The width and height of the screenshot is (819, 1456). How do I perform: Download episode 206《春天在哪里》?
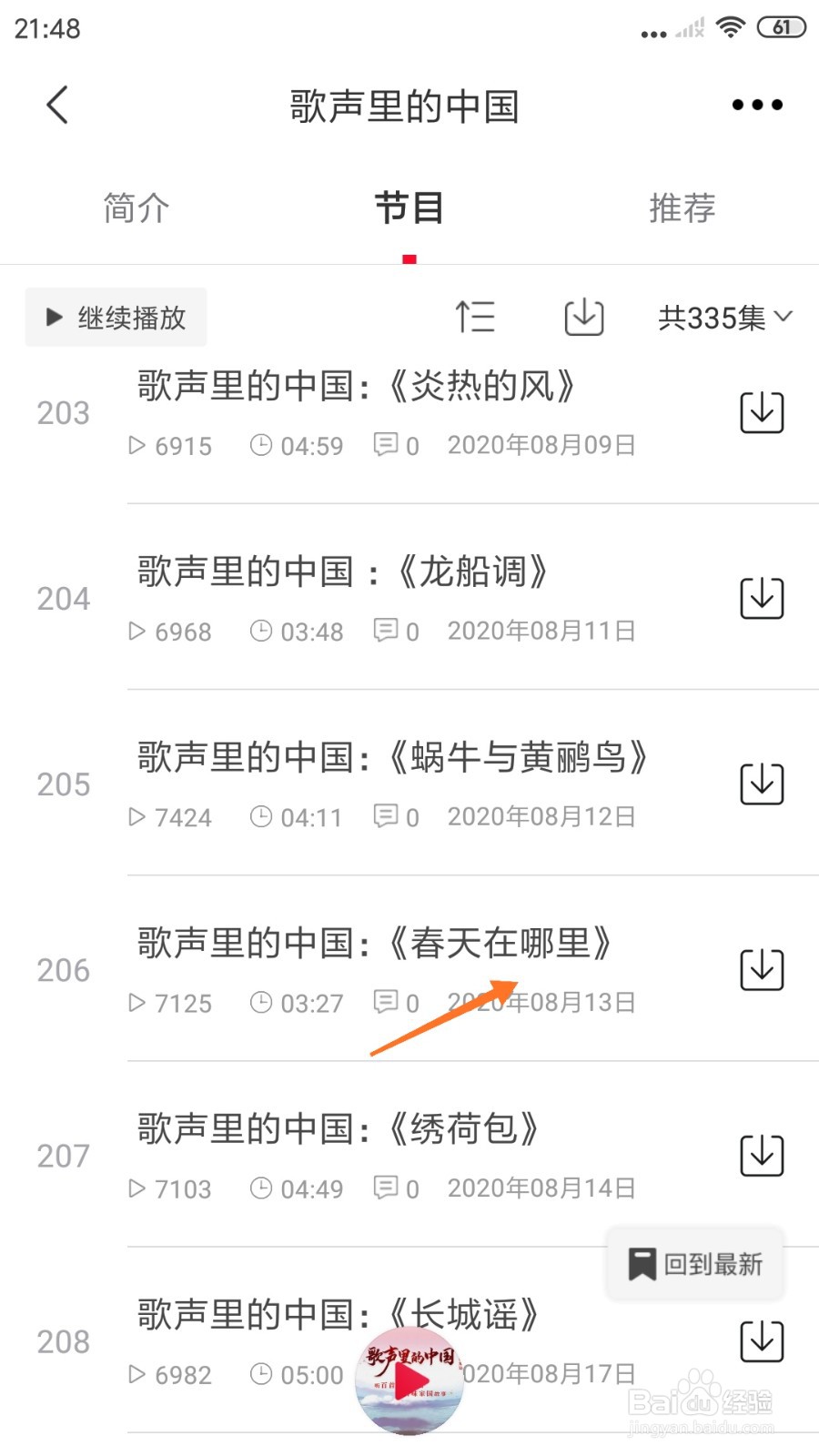point(762,968)
